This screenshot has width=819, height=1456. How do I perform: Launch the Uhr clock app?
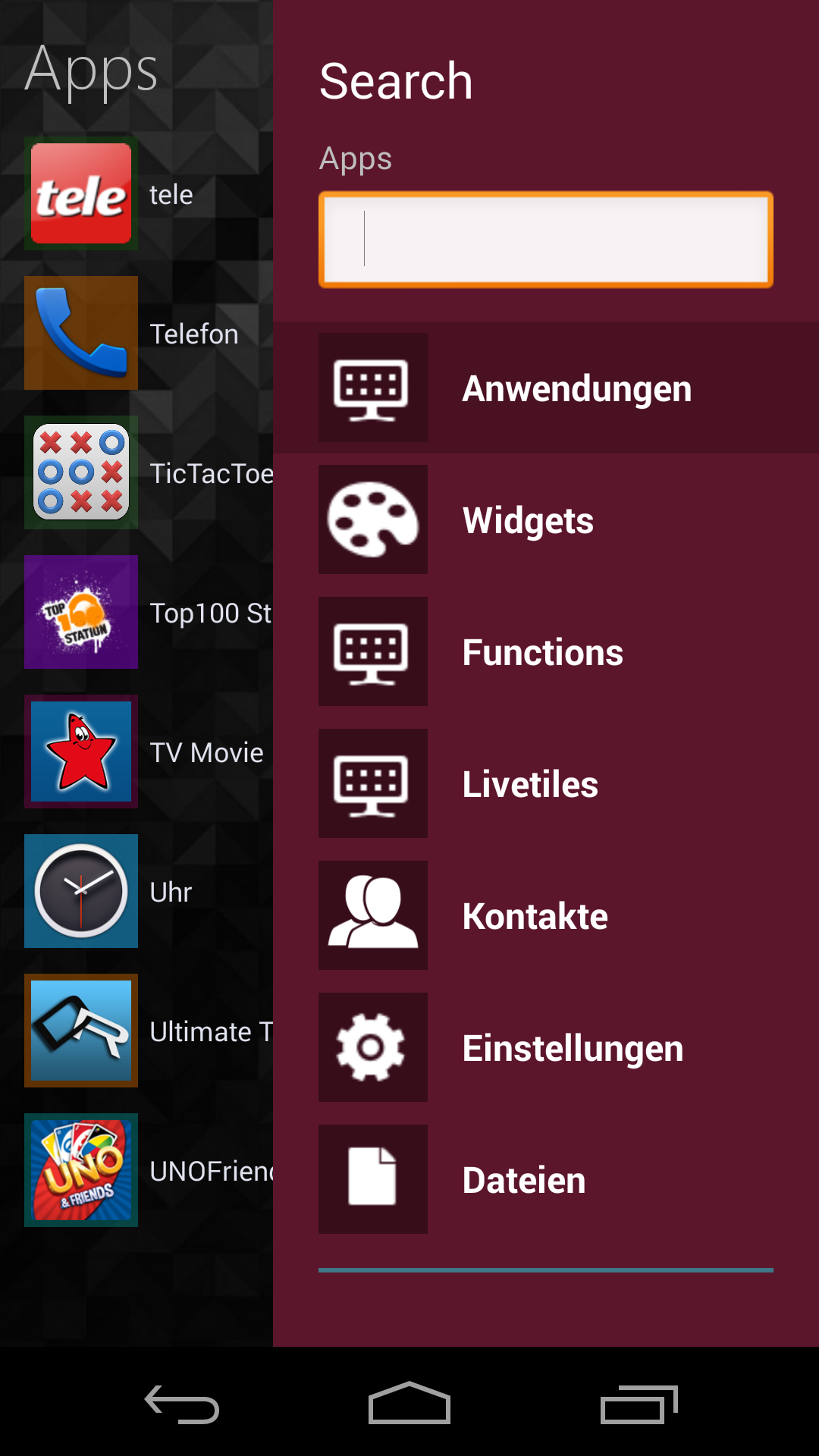coord(81,891)
